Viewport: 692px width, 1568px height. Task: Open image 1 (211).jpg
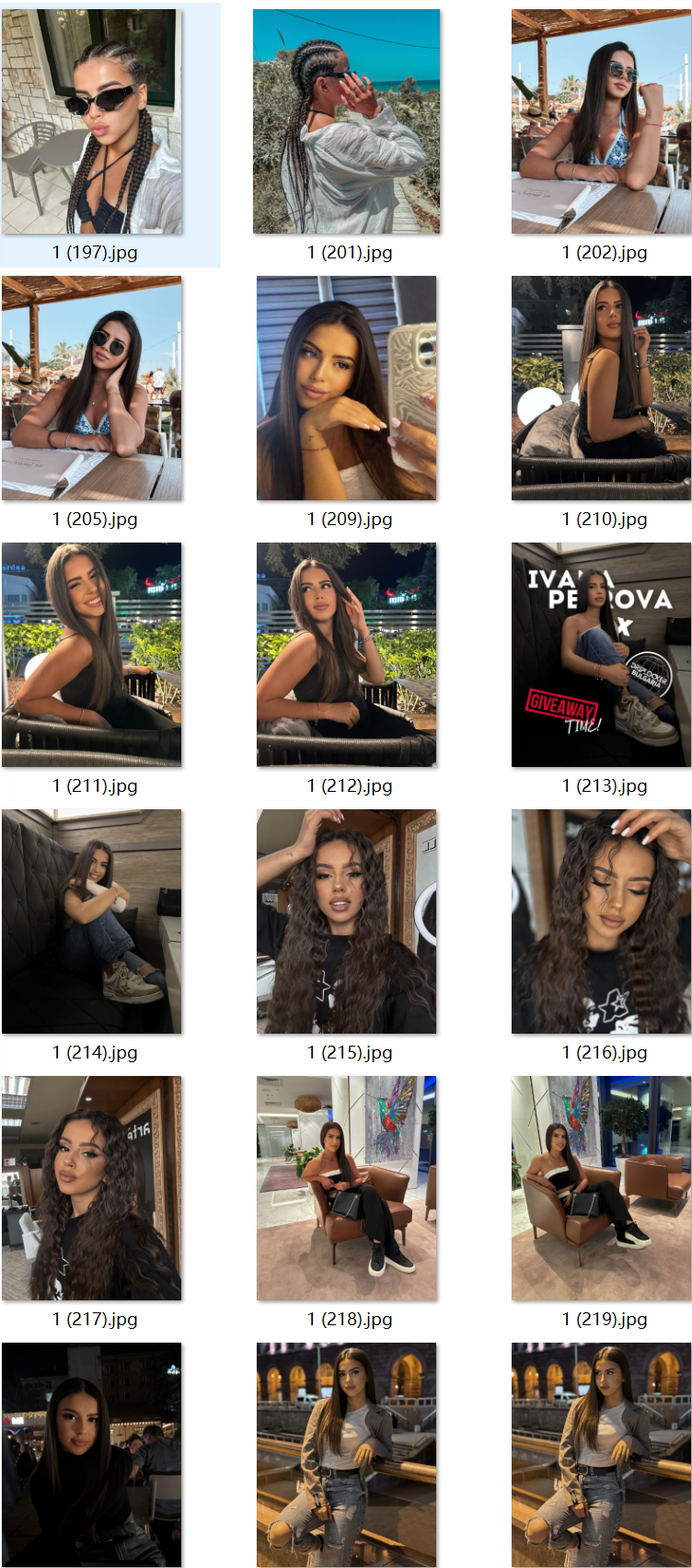tap(92, 655)
